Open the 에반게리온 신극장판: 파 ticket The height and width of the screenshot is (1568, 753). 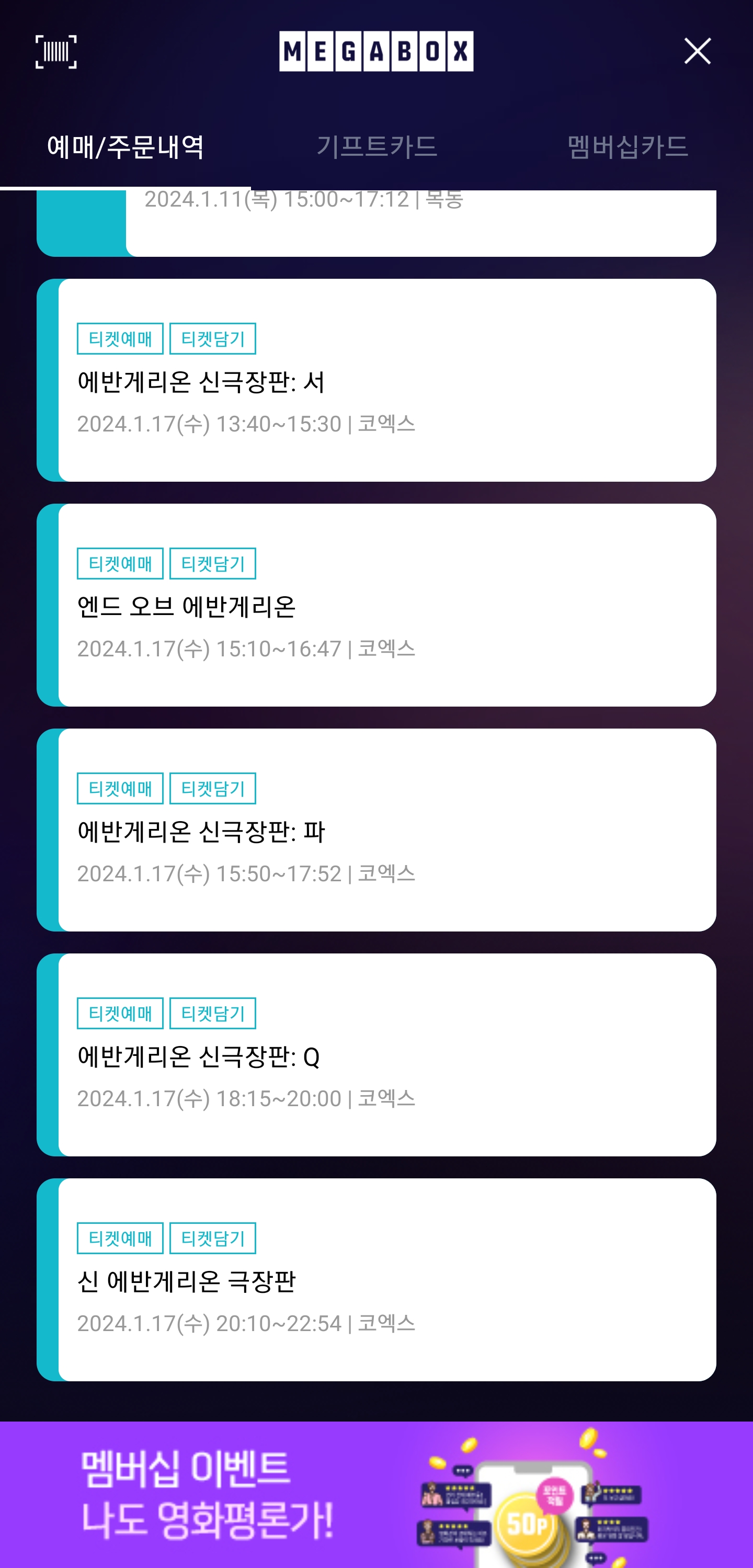click(x=376, y=830)
